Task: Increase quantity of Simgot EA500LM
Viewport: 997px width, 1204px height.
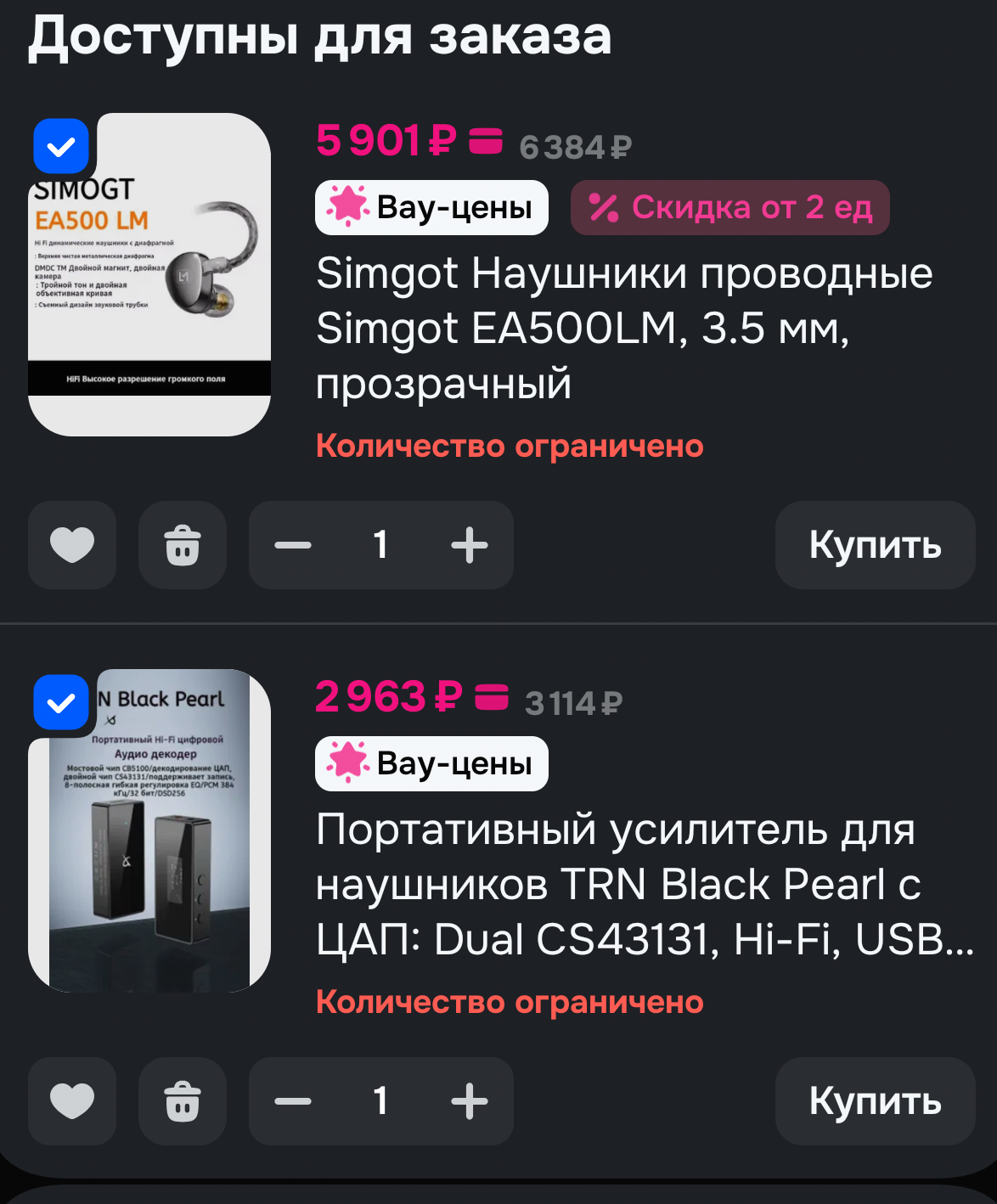Action: click(x=470, y=545)
